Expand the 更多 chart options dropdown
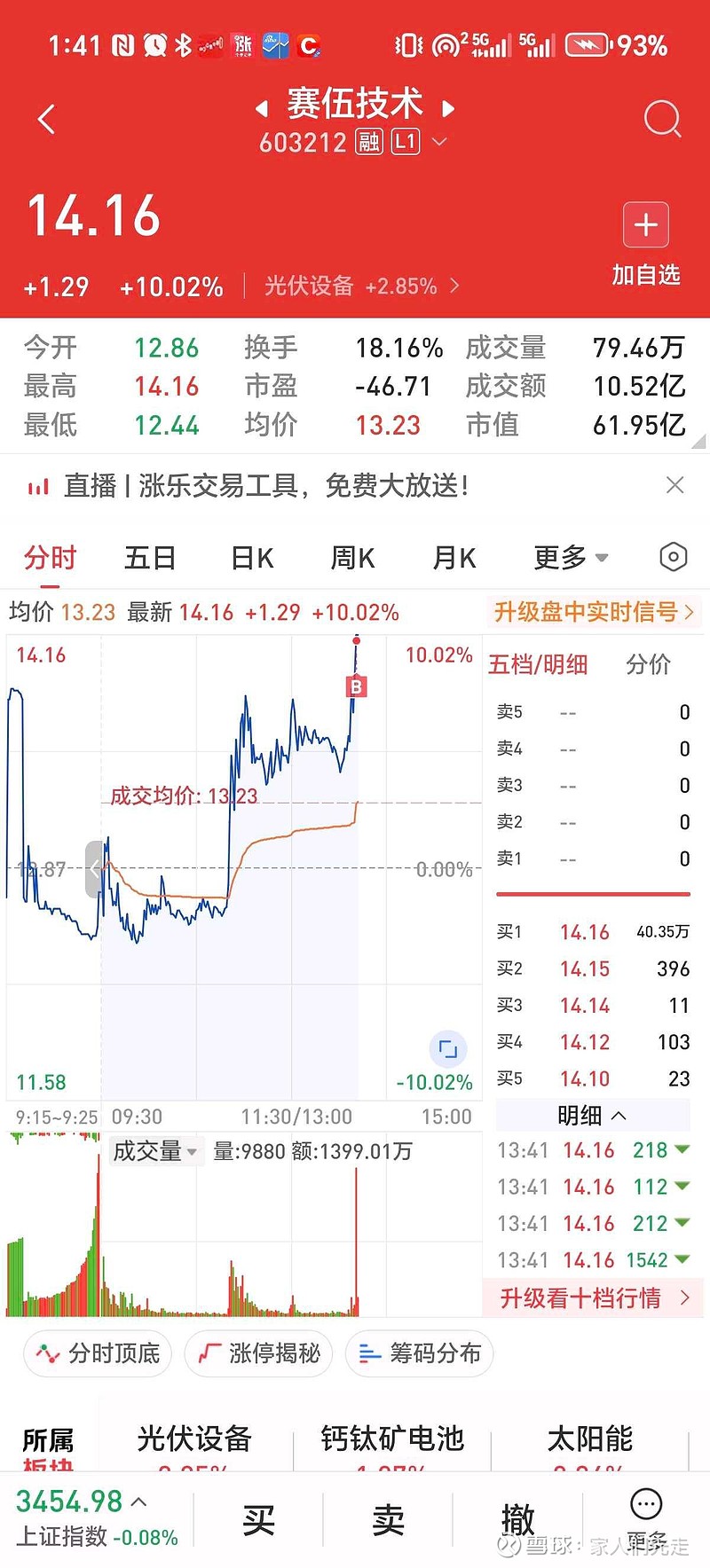Viewport: 710px width, 1568px height. point(571,558)
